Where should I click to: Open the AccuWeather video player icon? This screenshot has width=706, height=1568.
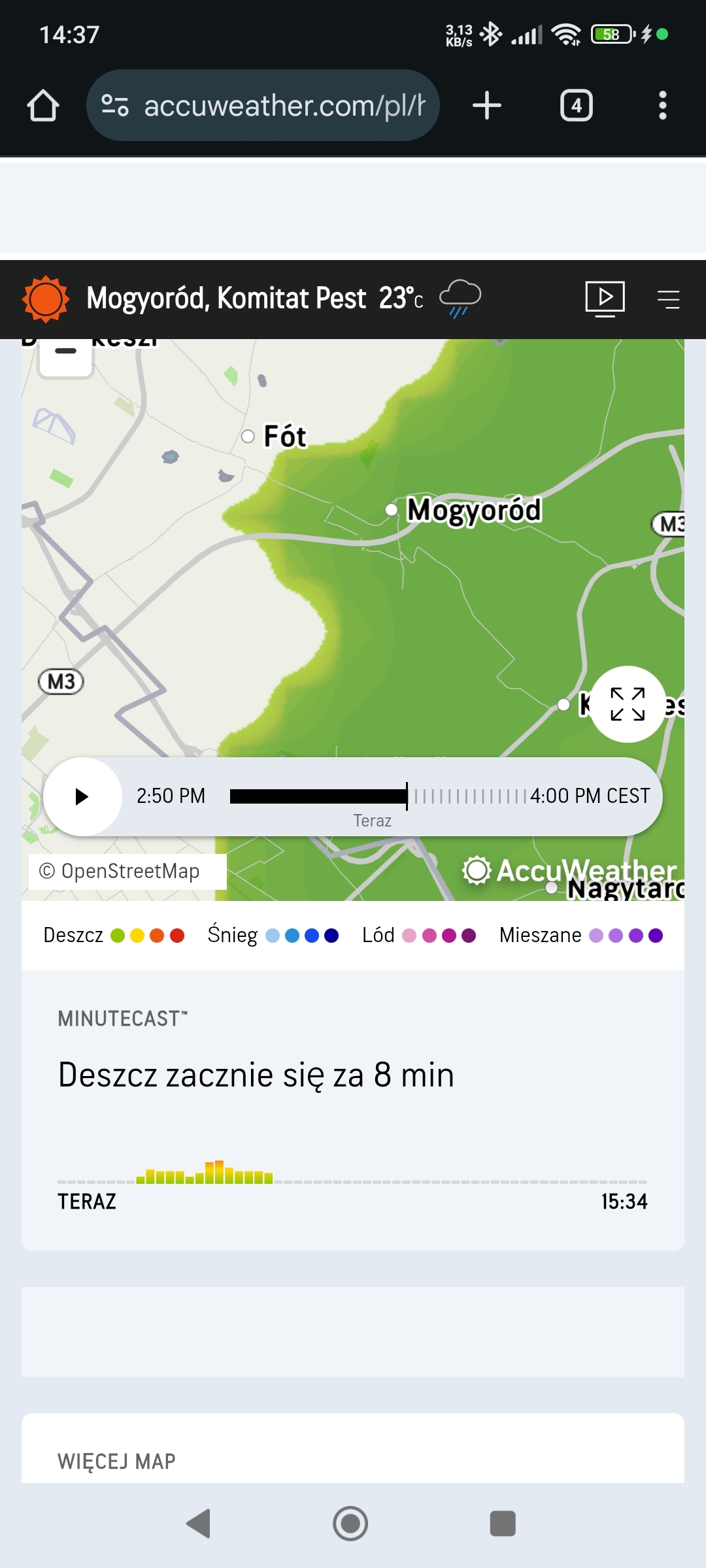point(605,299)
